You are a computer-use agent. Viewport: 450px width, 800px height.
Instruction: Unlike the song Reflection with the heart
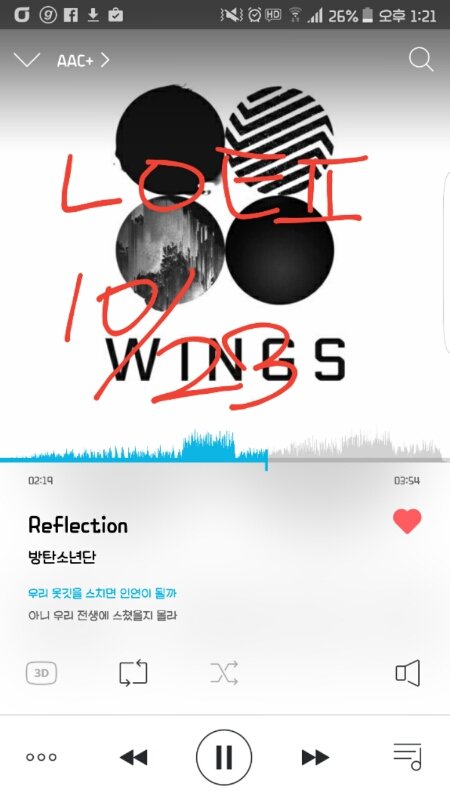pos(407,521)
